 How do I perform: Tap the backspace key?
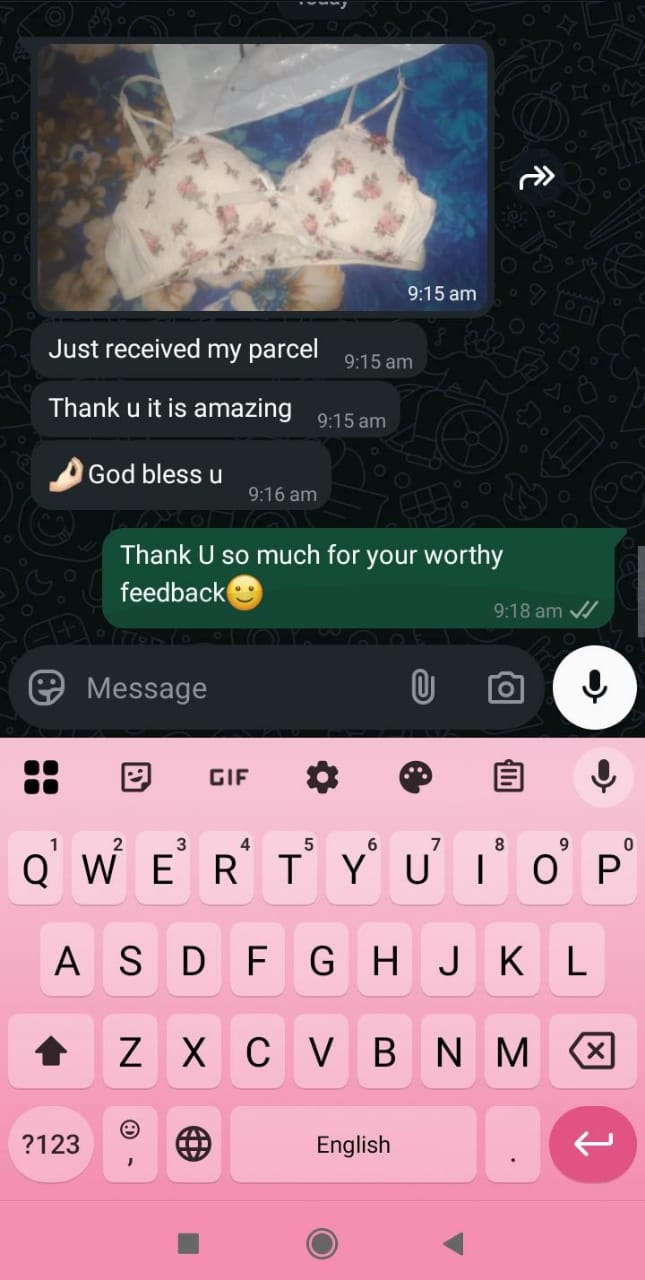[x=591, y=1051]
